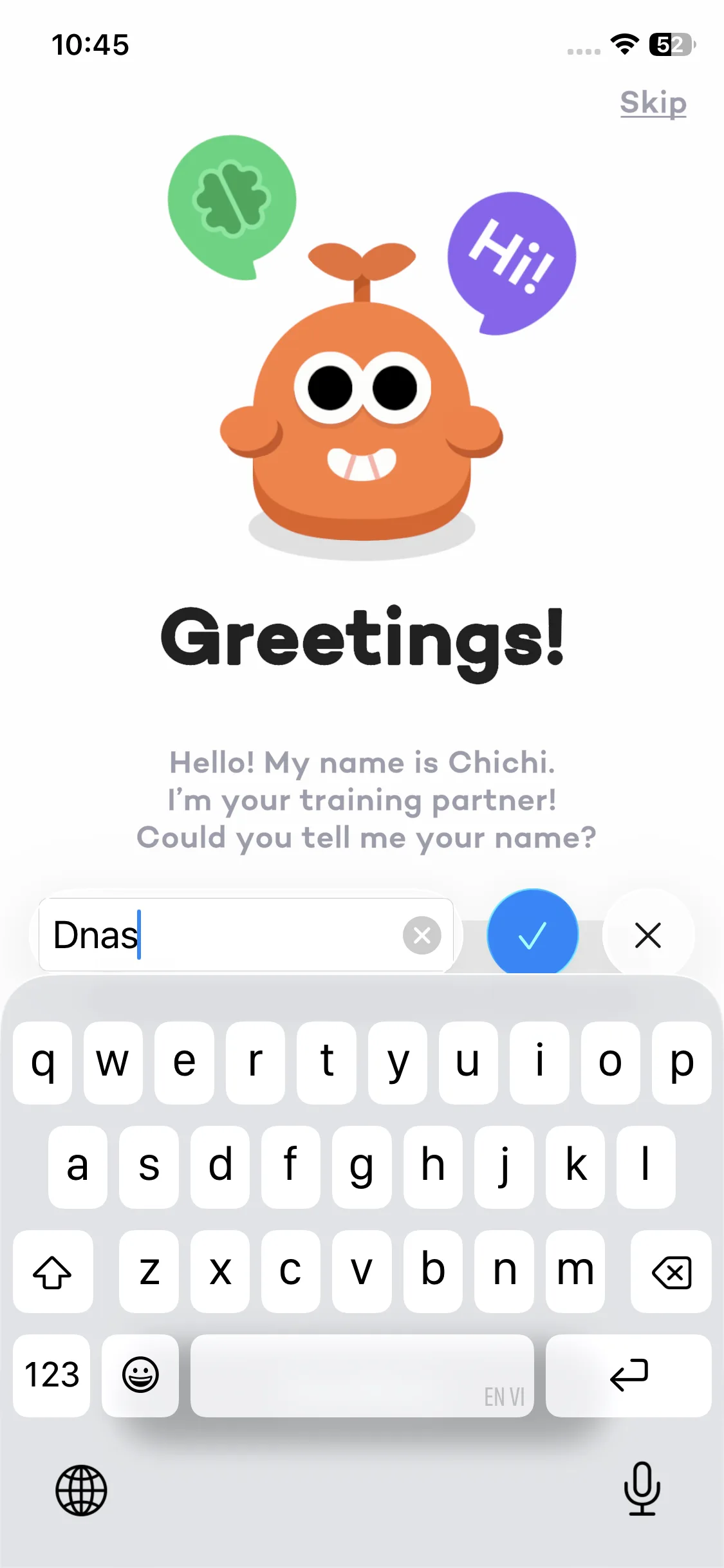Hit the return key on the keyboard

click(x=628, y=1375)
